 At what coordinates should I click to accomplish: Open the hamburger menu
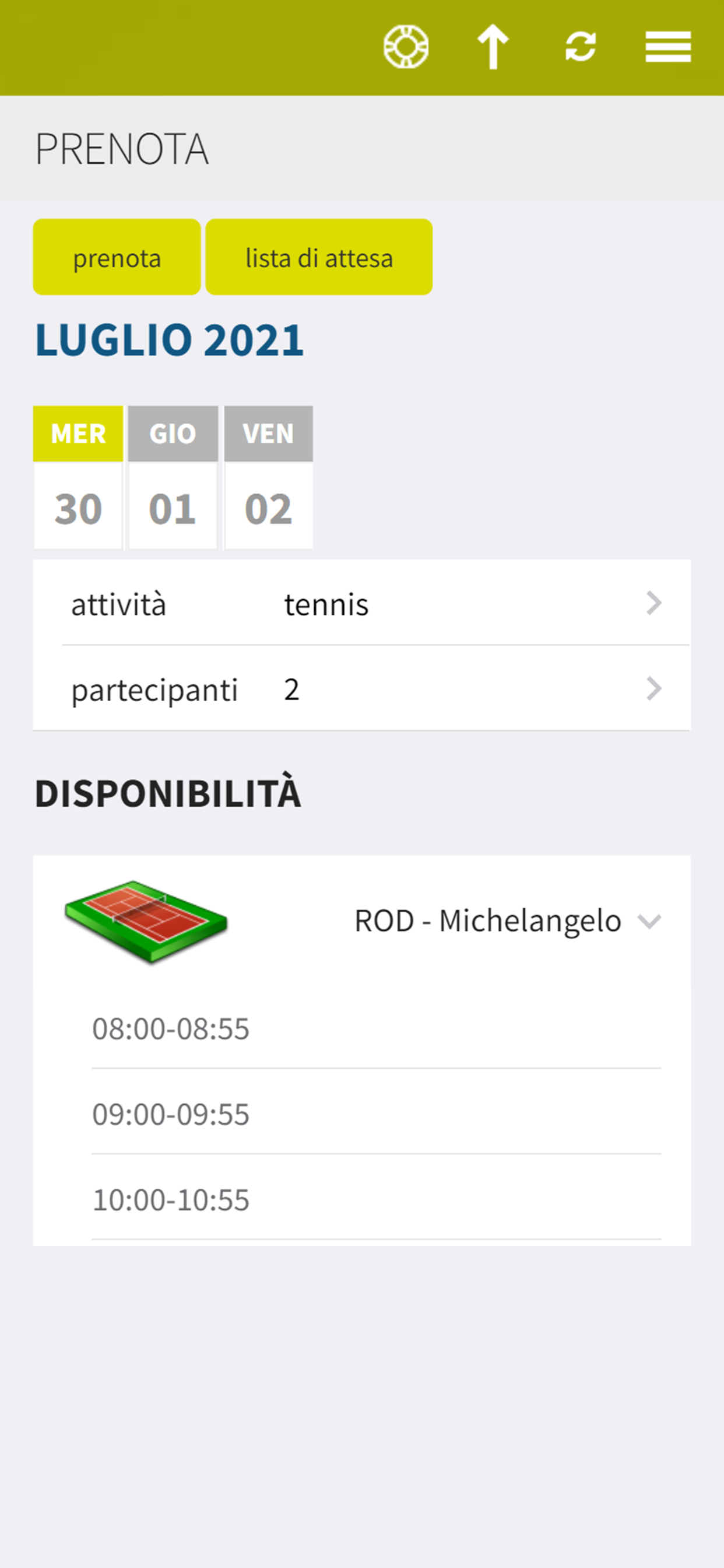[667, 47]
